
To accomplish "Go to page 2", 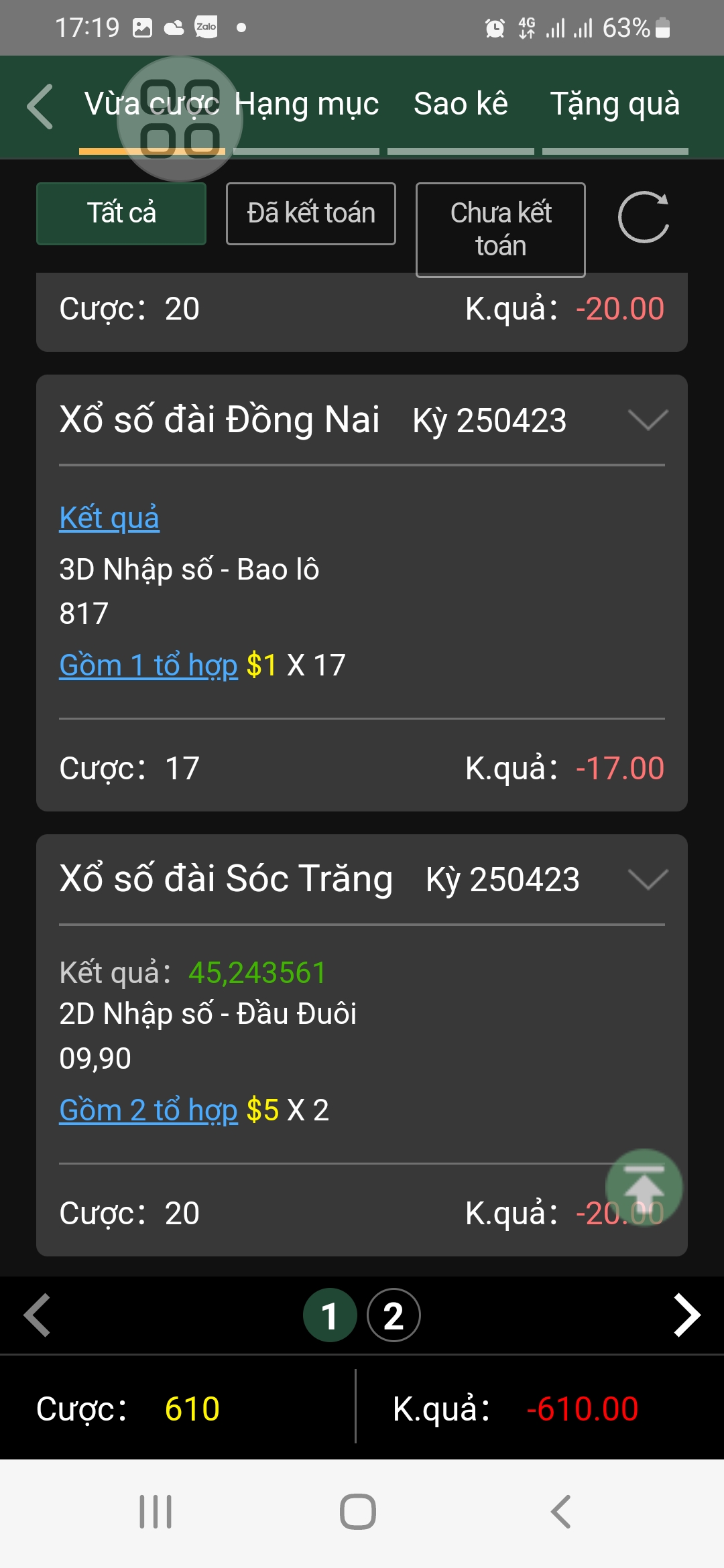I will pos(394,1315).
